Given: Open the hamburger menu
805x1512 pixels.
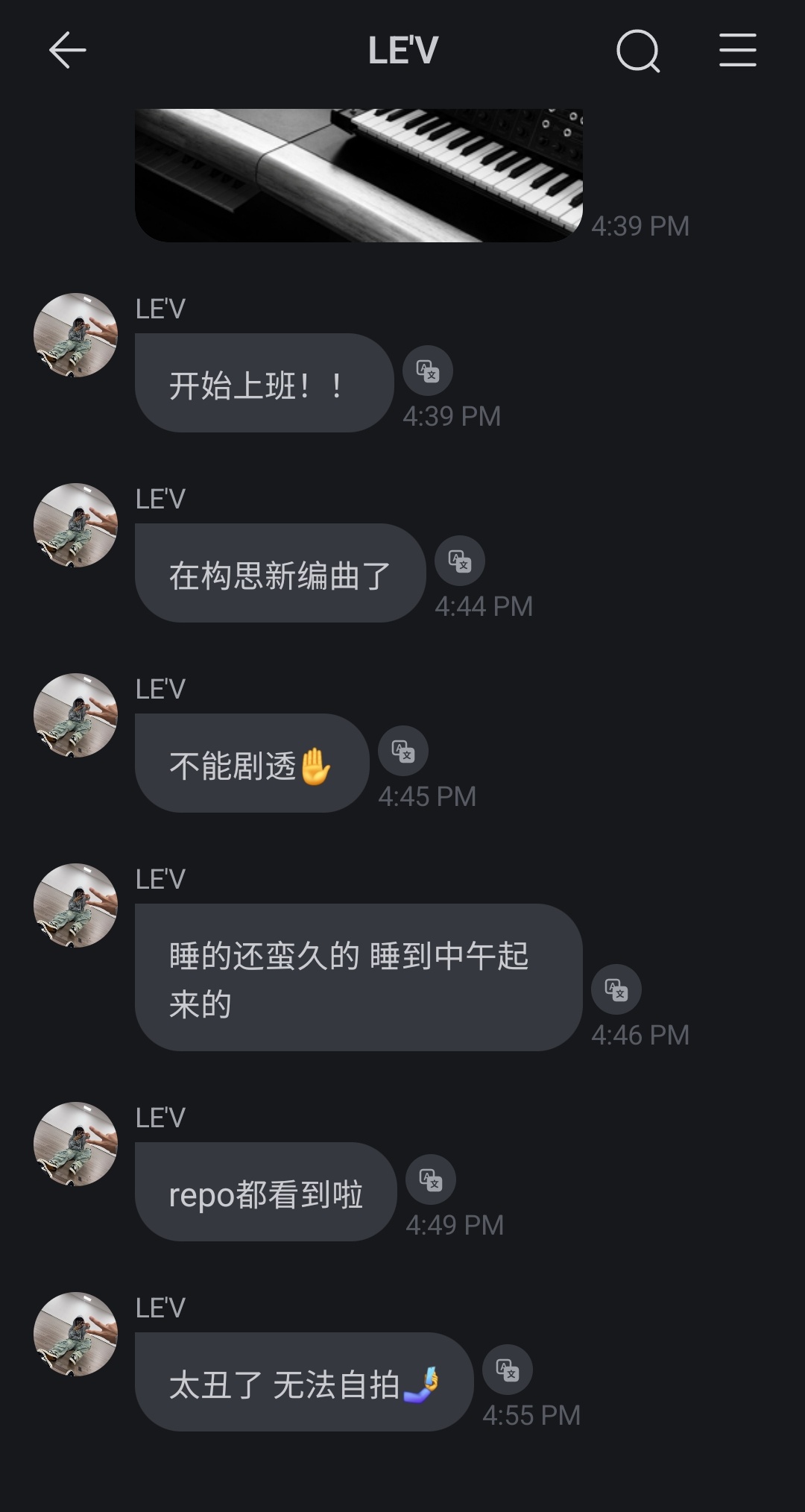Looking at the screenshot, I should [737, 50].
